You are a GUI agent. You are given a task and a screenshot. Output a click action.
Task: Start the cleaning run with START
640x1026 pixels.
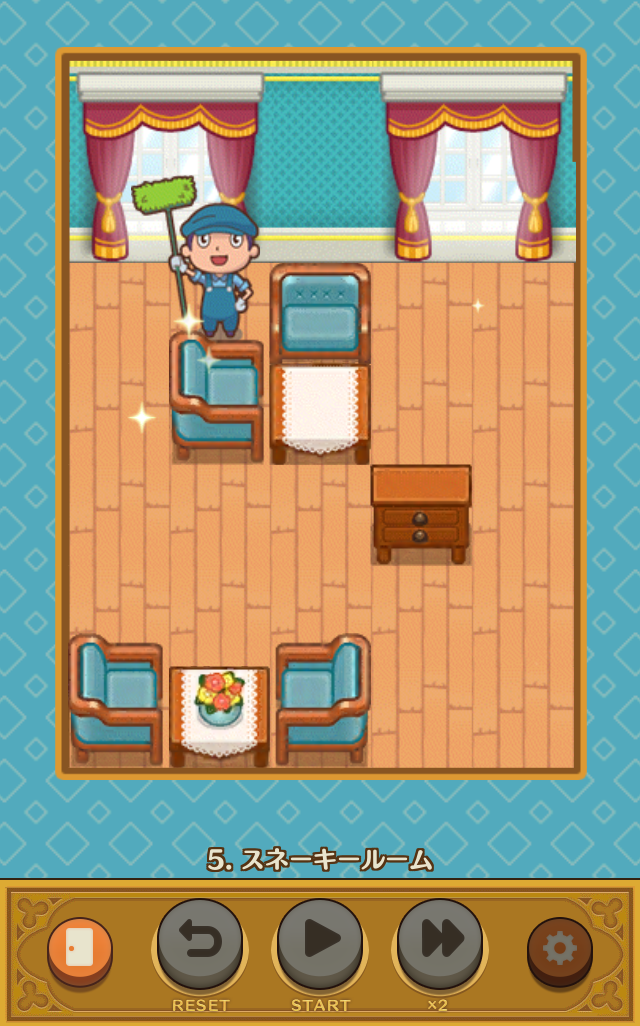point(320,943)
